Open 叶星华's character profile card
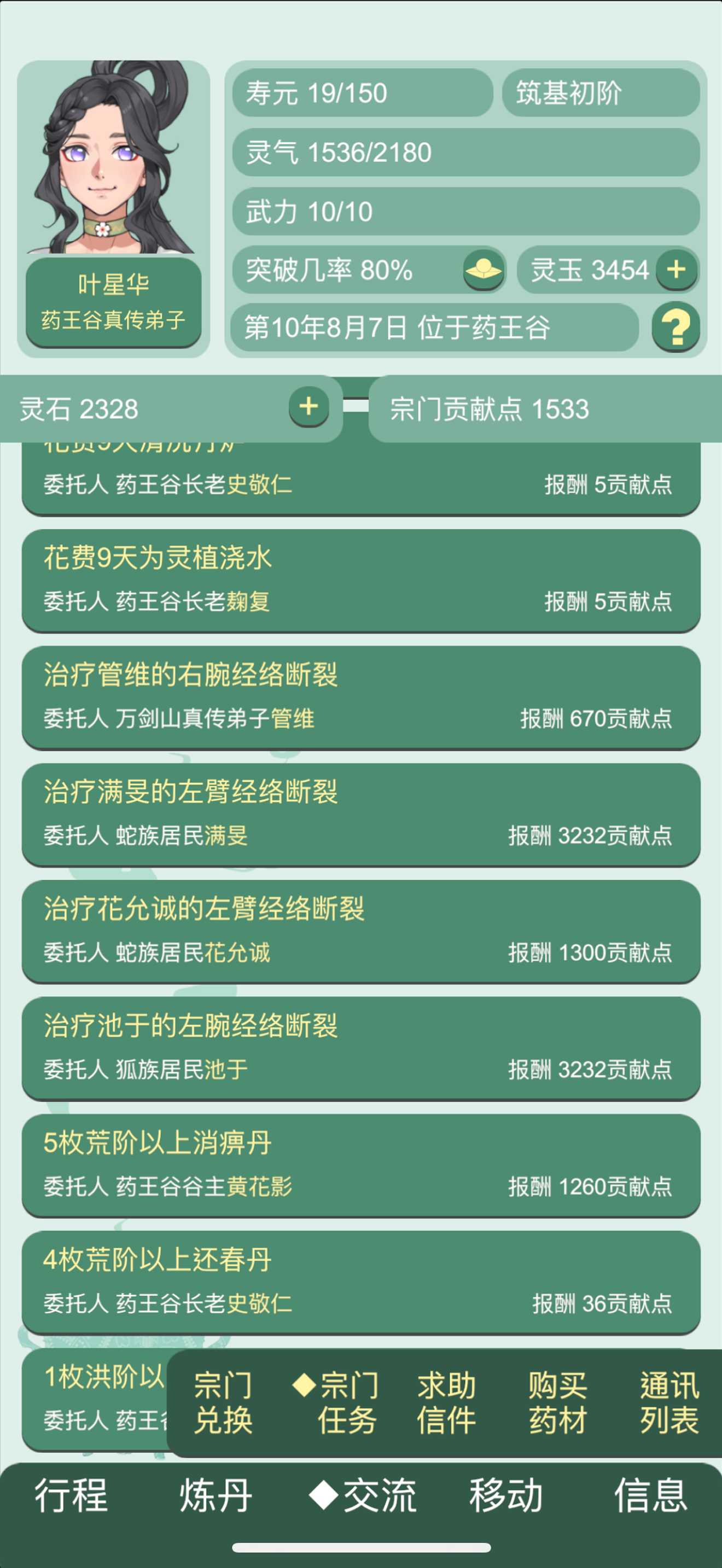The height and width of the screenshot is (1568, 722). [113, 207]
